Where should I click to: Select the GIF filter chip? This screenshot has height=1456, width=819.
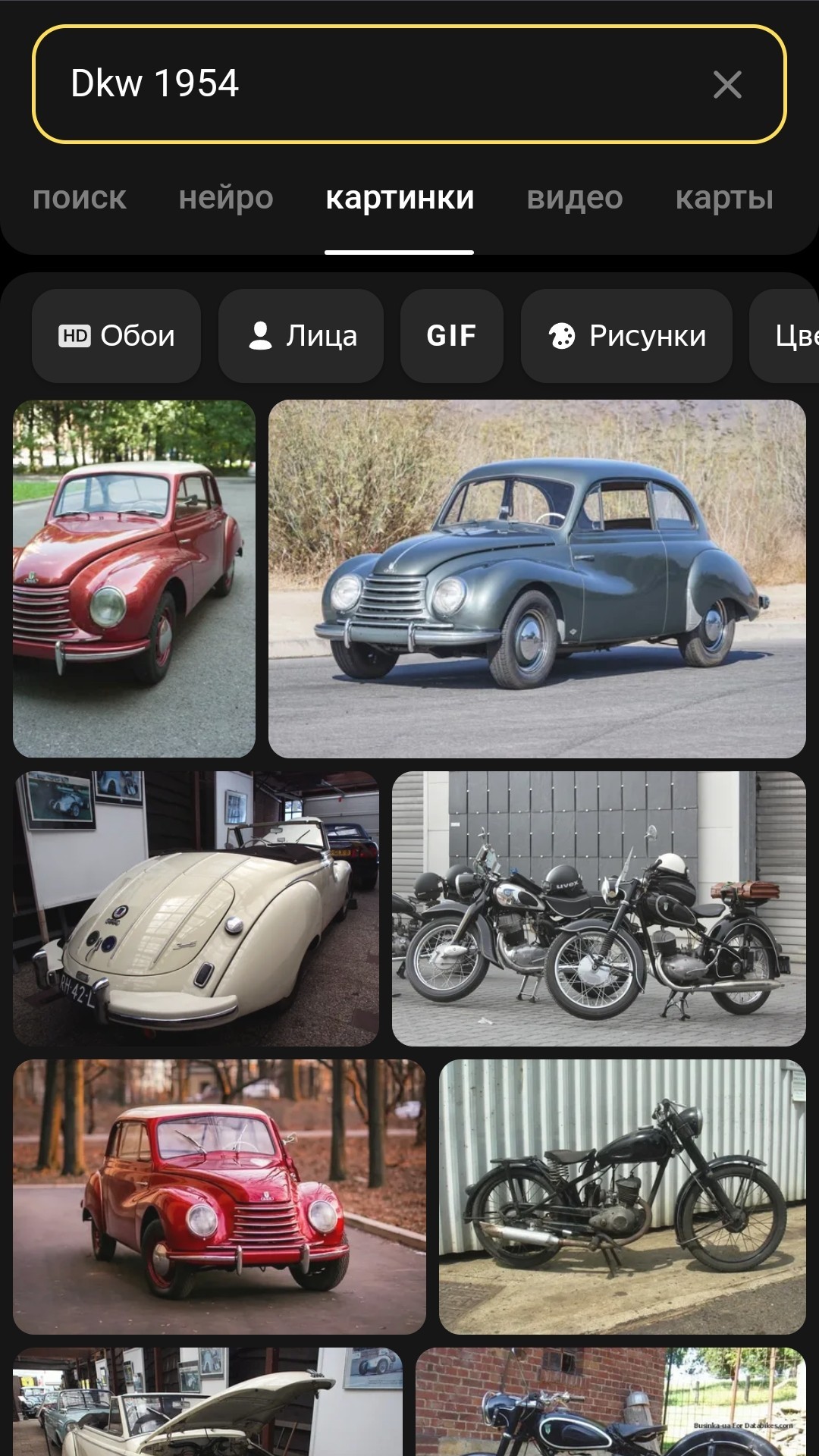(452, 335)
